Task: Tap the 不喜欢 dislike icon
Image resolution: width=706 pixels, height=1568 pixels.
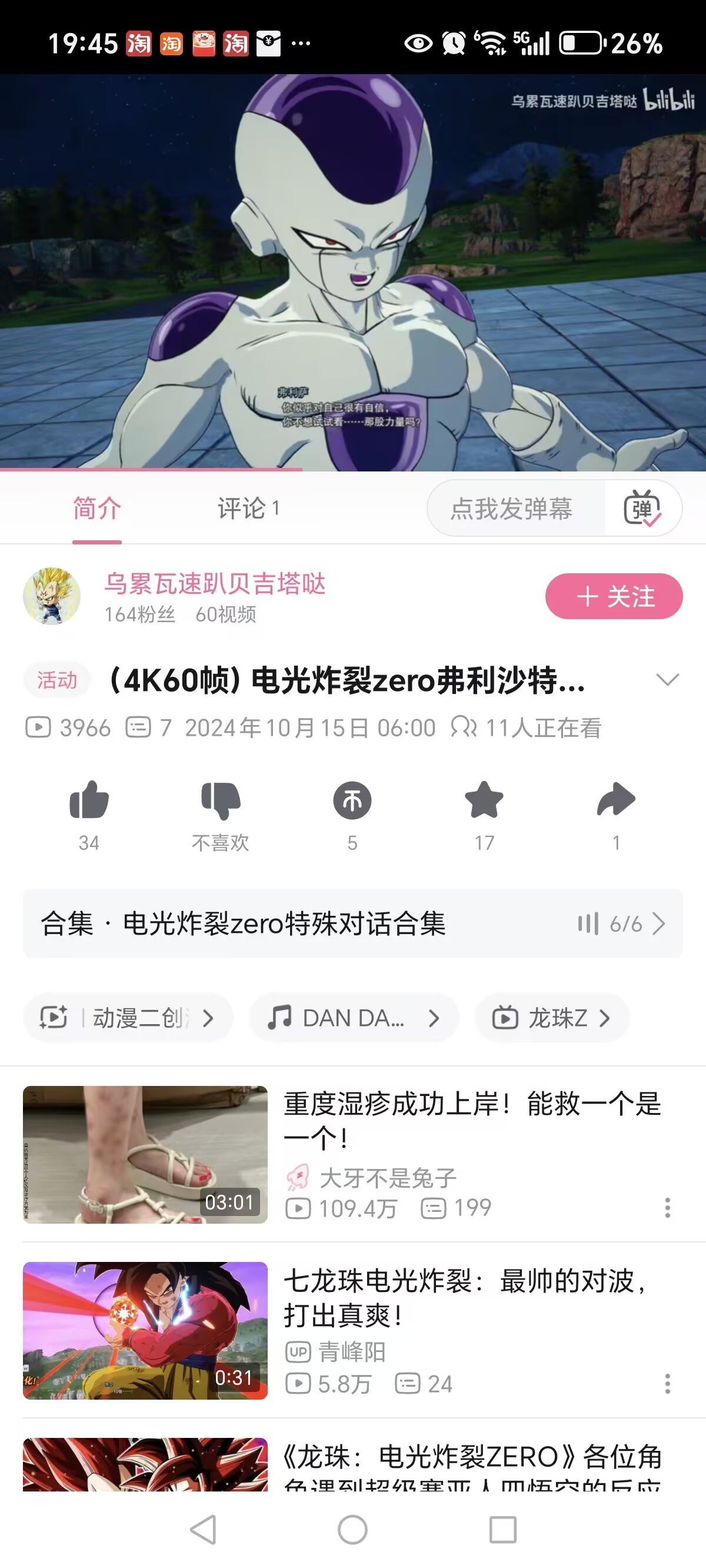Action: point(220,800)
